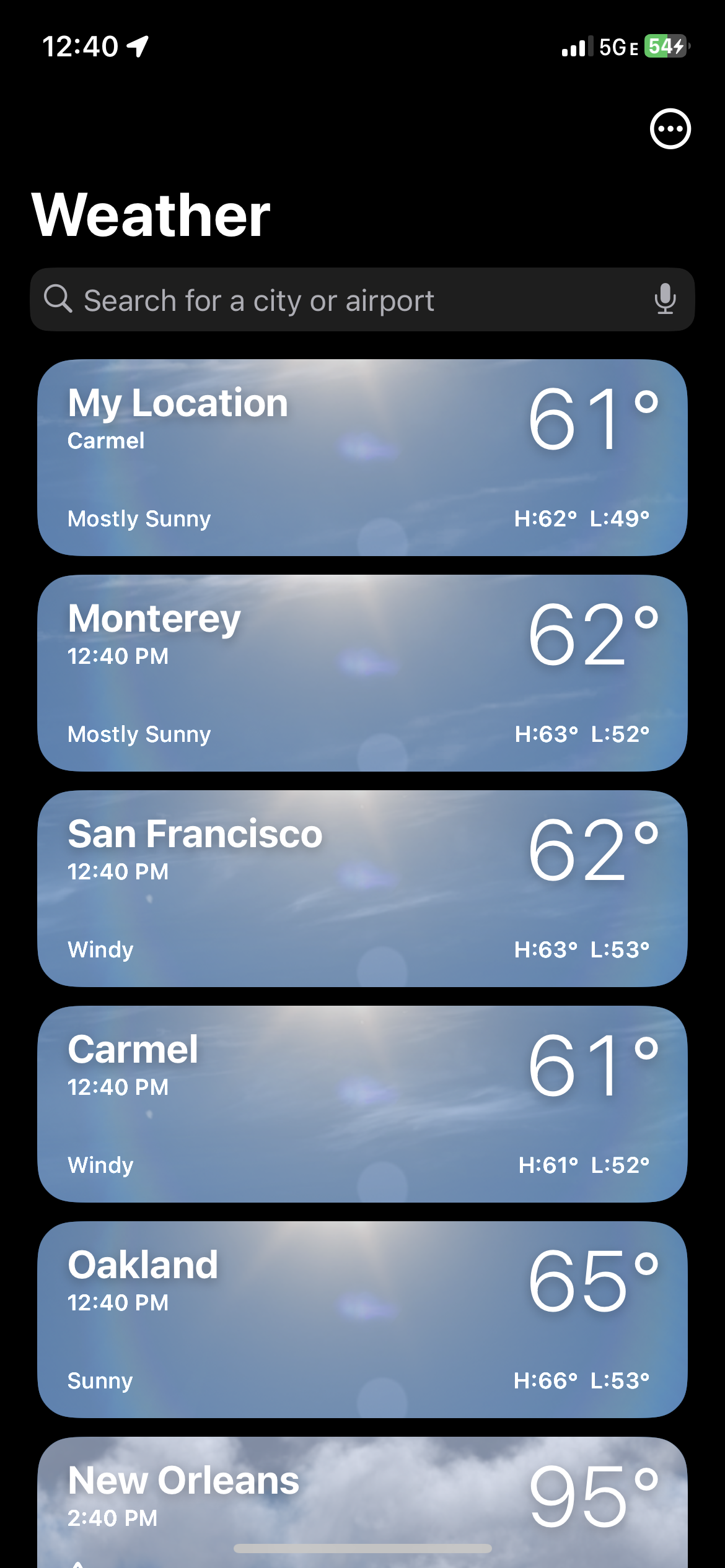Show Oakland weather forecast

coord(362,1320)
